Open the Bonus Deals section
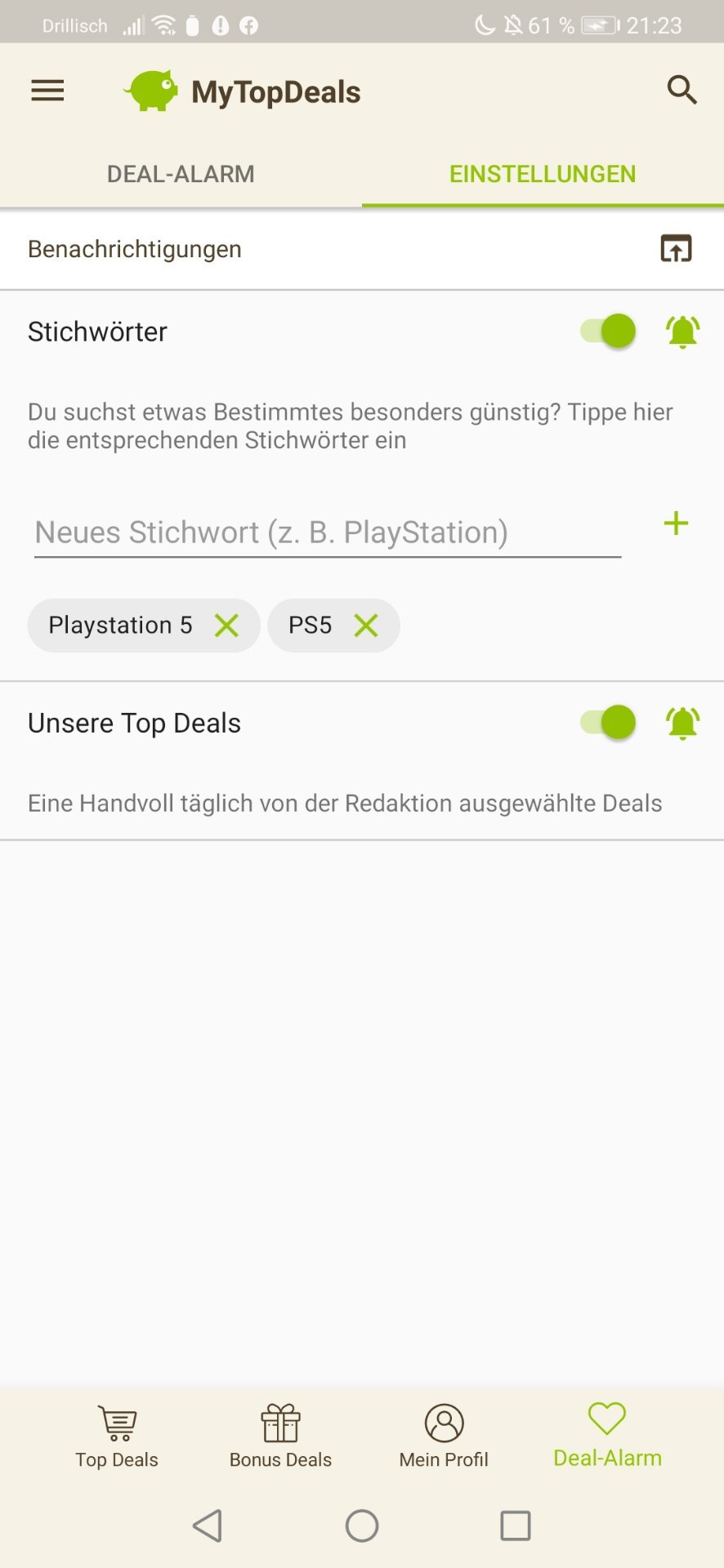The width and height of the screenshot is (724, 1568). click(280, 1437)
